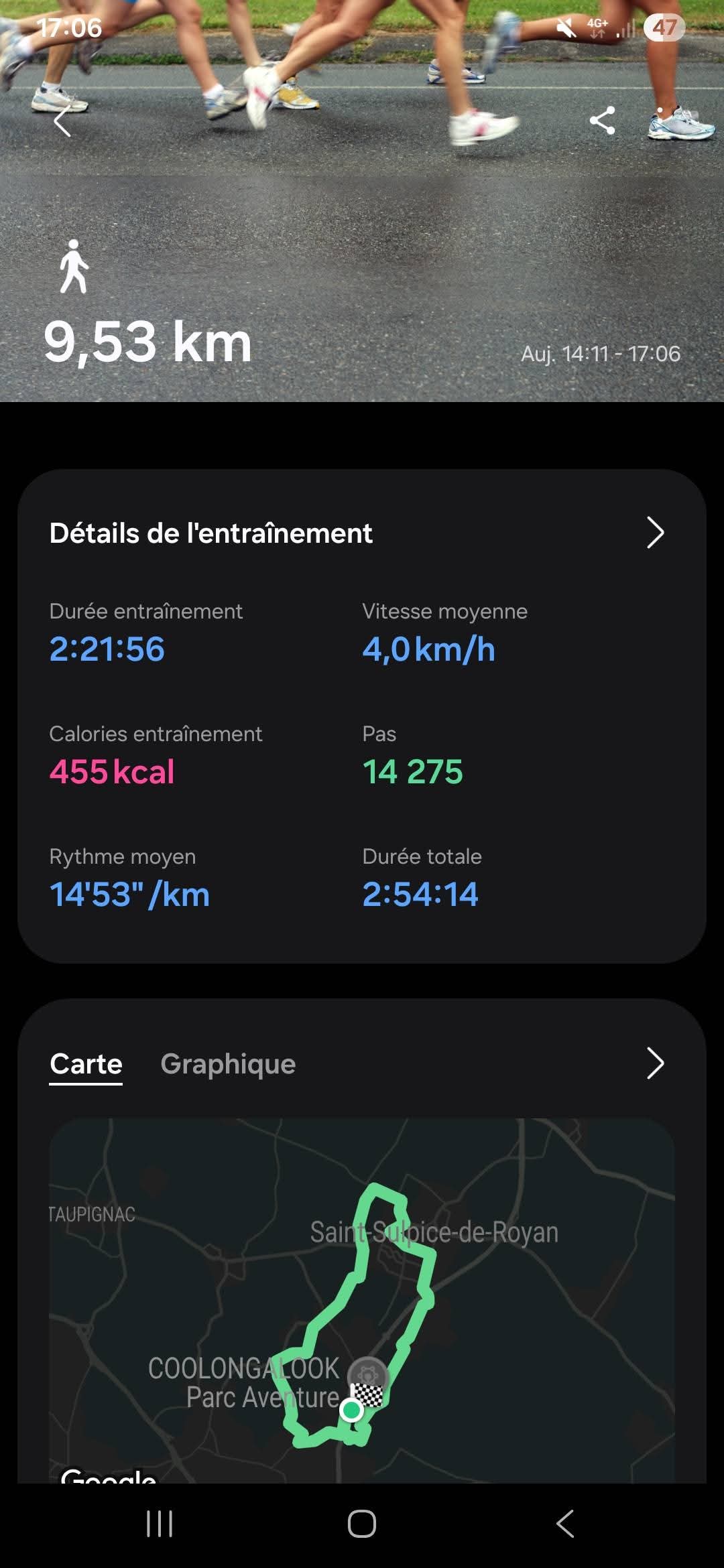724x1568 pixels.
Task: Go back using the top-left arrow
Action: [x=62, y=121]
